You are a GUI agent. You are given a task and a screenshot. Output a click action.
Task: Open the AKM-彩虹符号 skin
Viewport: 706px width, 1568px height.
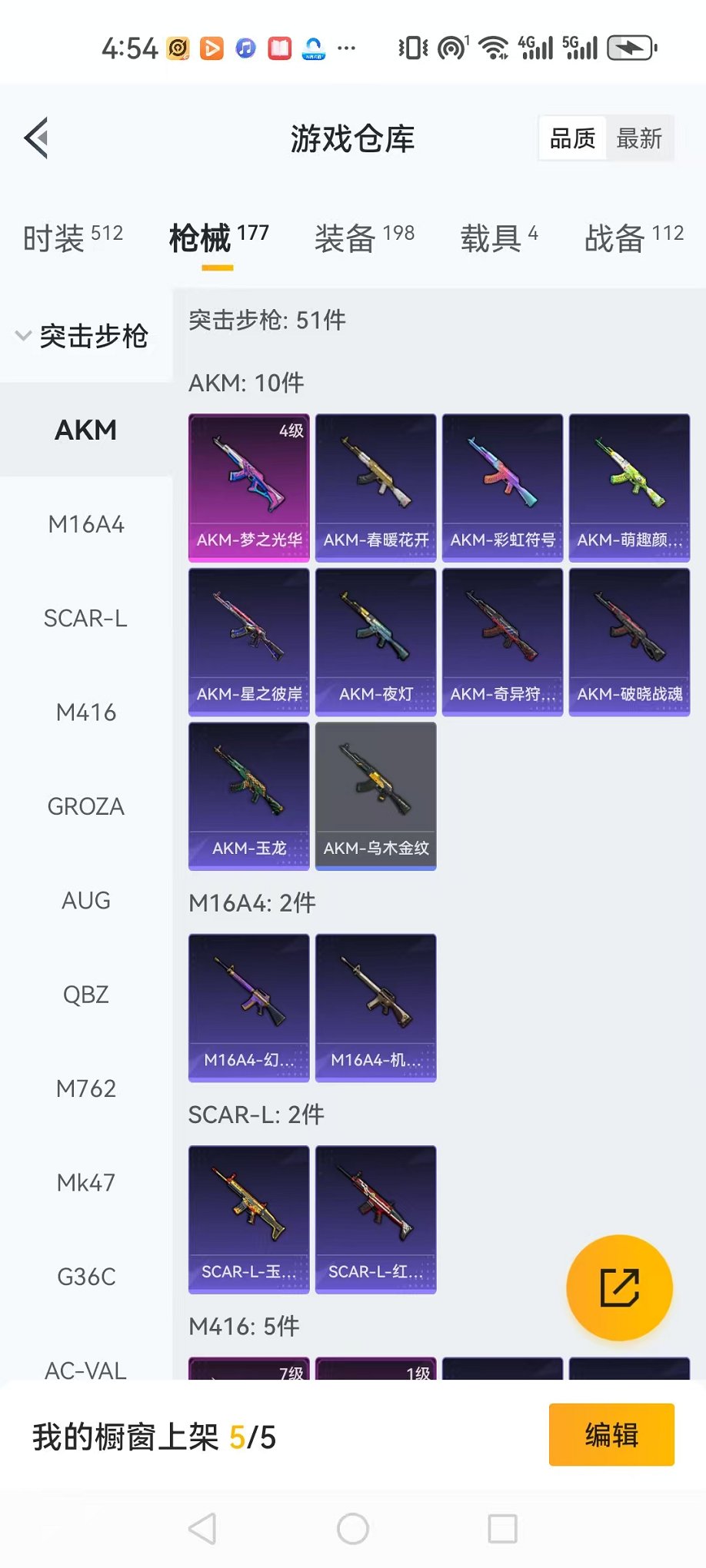point(503,487)
